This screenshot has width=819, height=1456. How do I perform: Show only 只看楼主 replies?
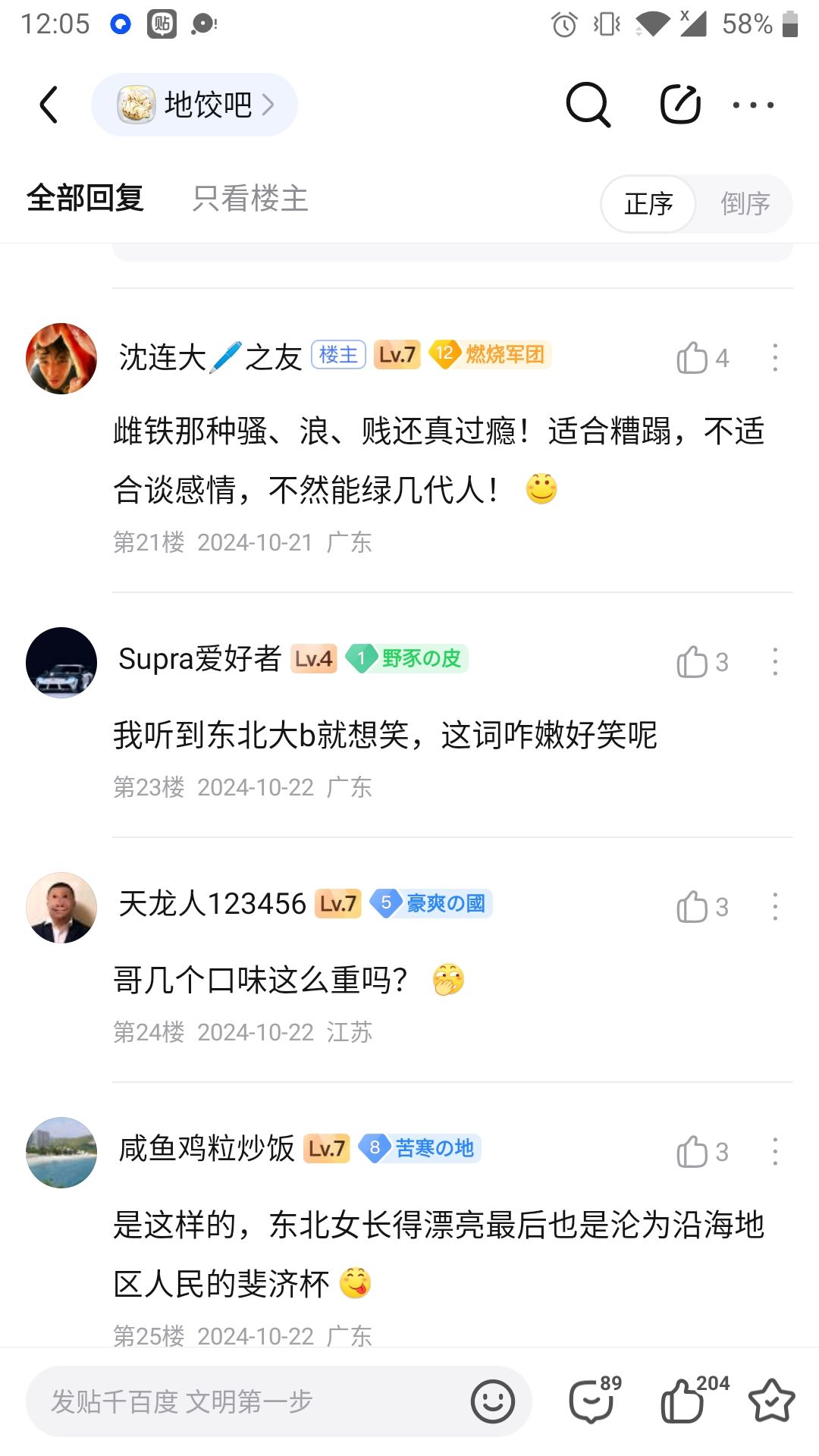point(250,199)
